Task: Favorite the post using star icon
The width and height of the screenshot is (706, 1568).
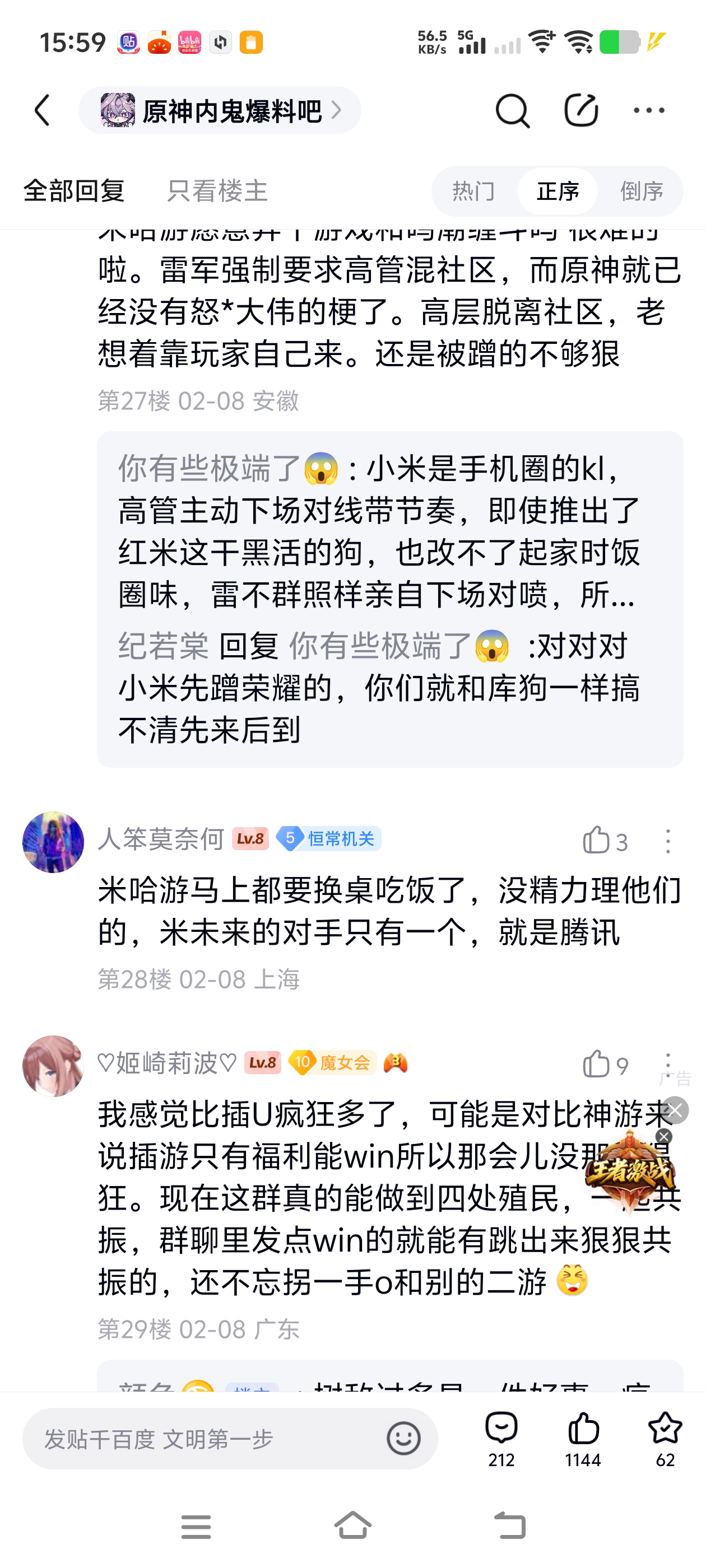Action: click(x=665, y=1439)
